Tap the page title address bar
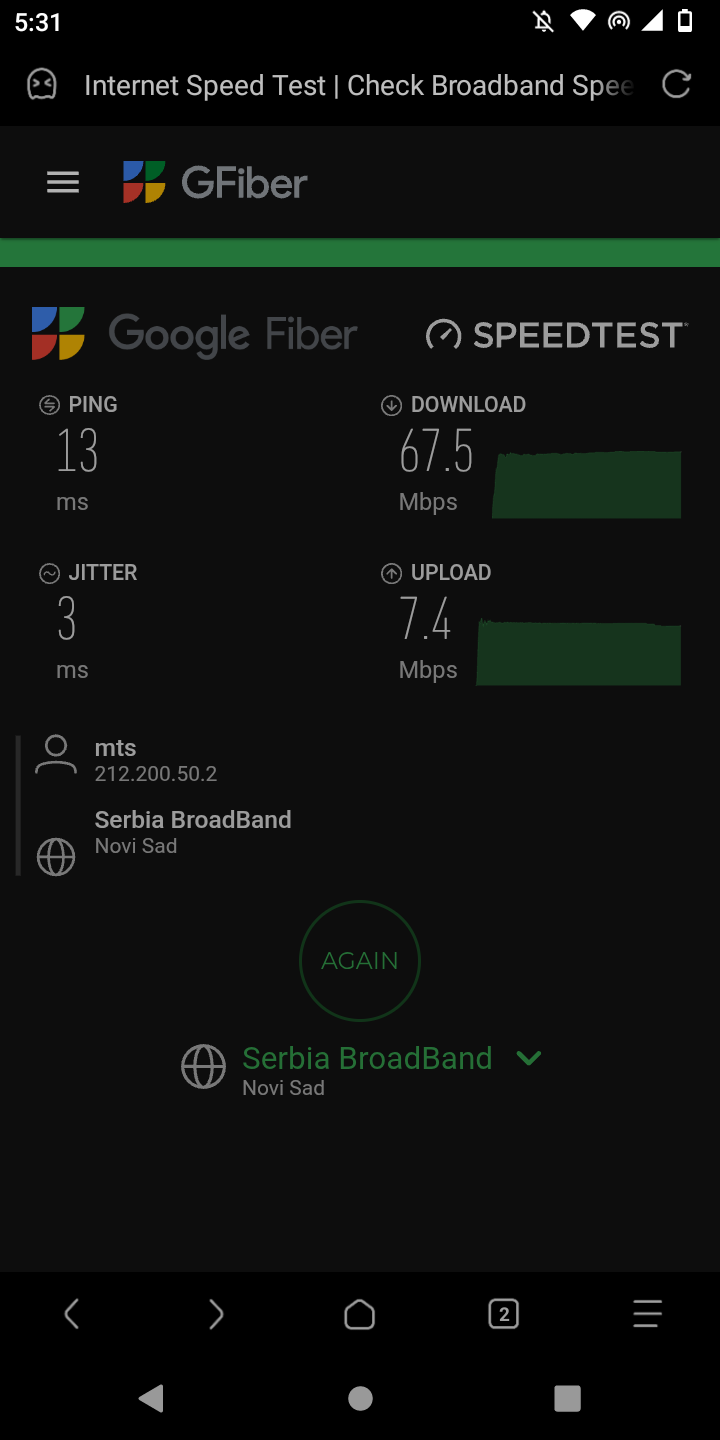Viewport: 720px width, 1440px height. 358,86
